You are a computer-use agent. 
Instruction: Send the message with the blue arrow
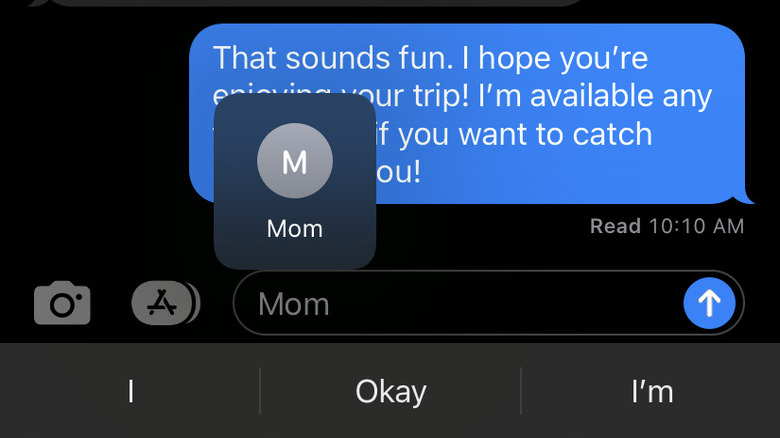pyautogui.click(x=709, y=303)
